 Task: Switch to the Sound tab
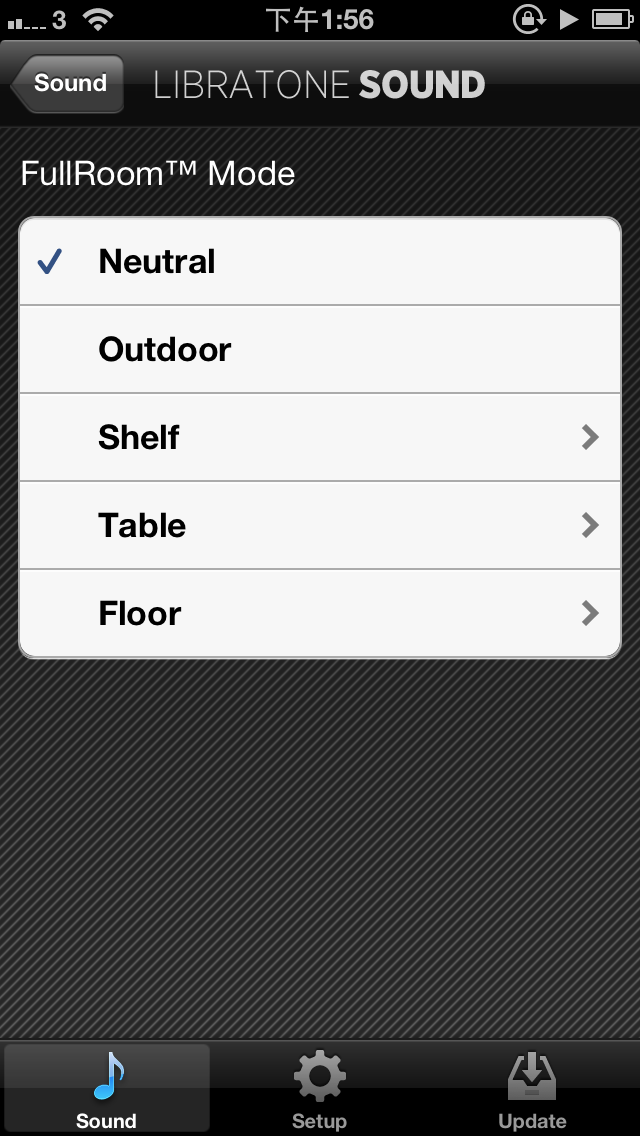point(107,1090)
